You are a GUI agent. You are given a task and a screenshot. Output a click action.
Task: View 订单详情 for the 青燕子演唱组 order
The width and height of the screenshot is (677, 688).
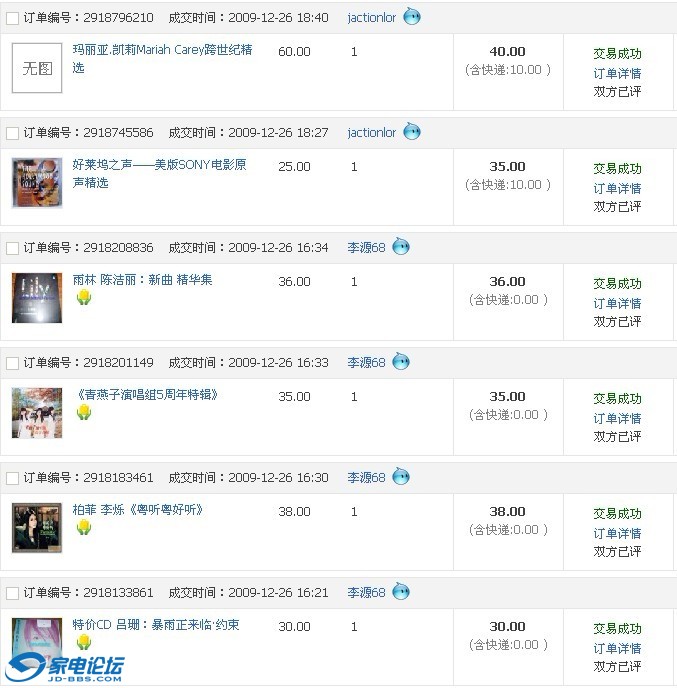[x=617, y=418]
